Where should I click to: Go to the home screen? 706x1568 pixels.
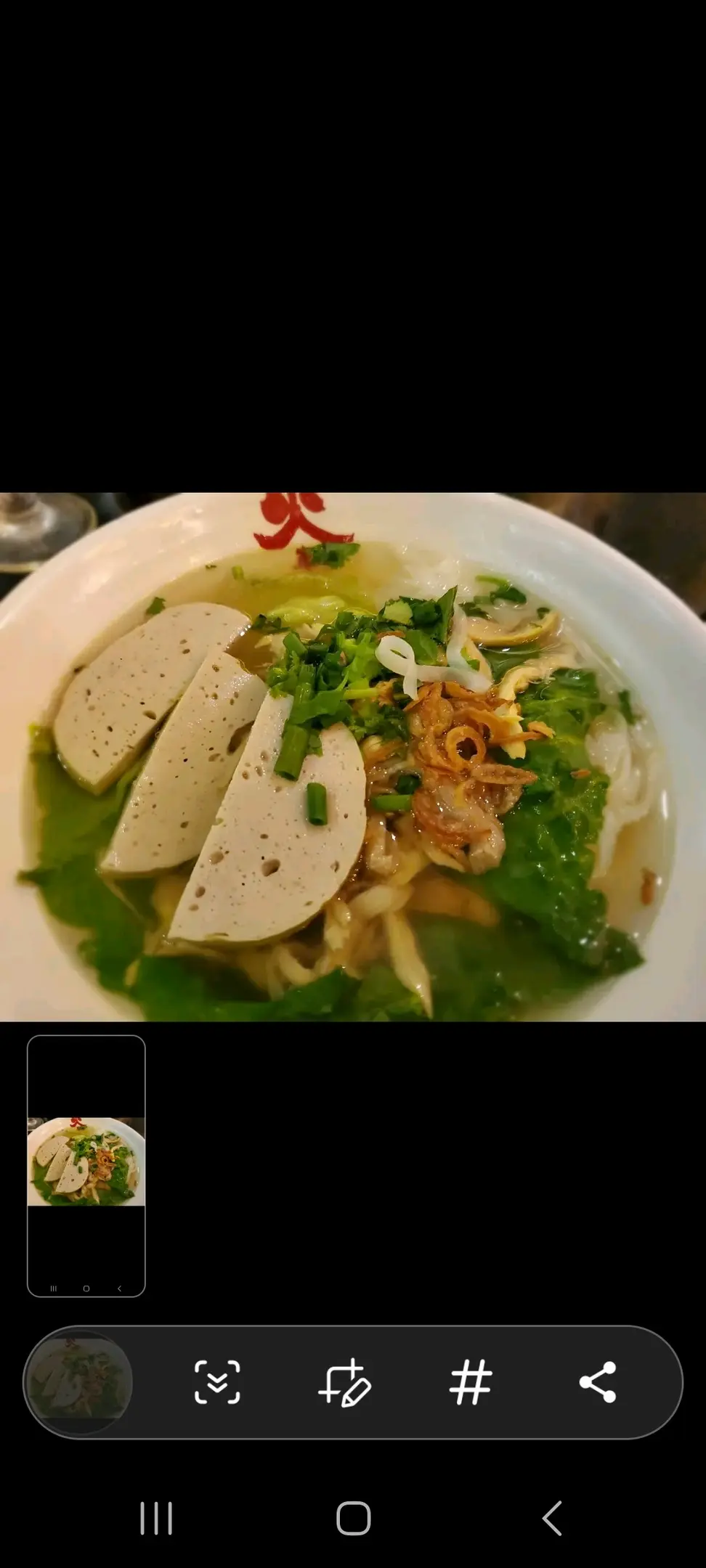click(354, 1518)
